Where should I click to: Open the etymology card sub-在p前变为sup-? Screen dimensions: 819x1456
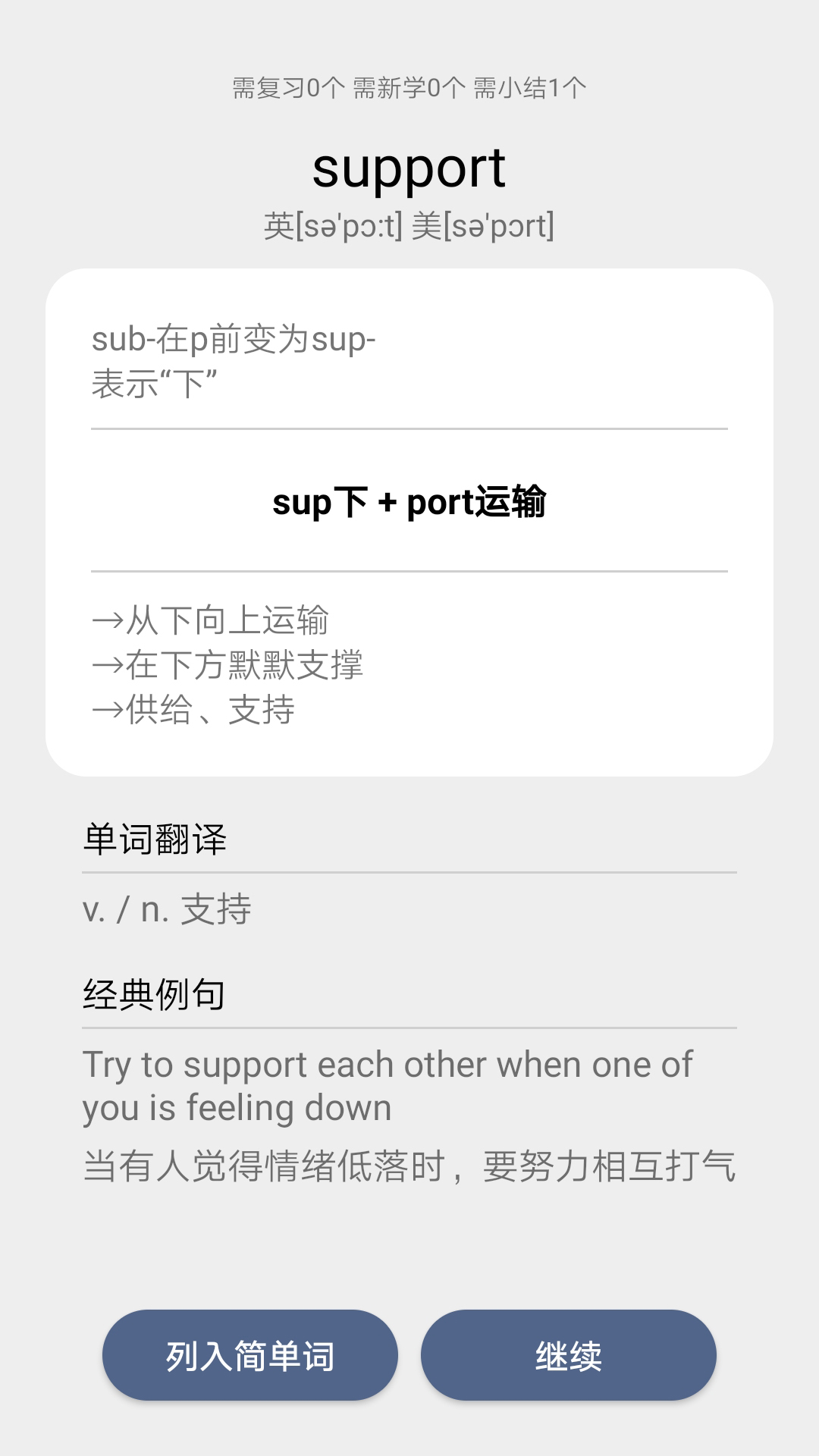(x=235, y=341)
